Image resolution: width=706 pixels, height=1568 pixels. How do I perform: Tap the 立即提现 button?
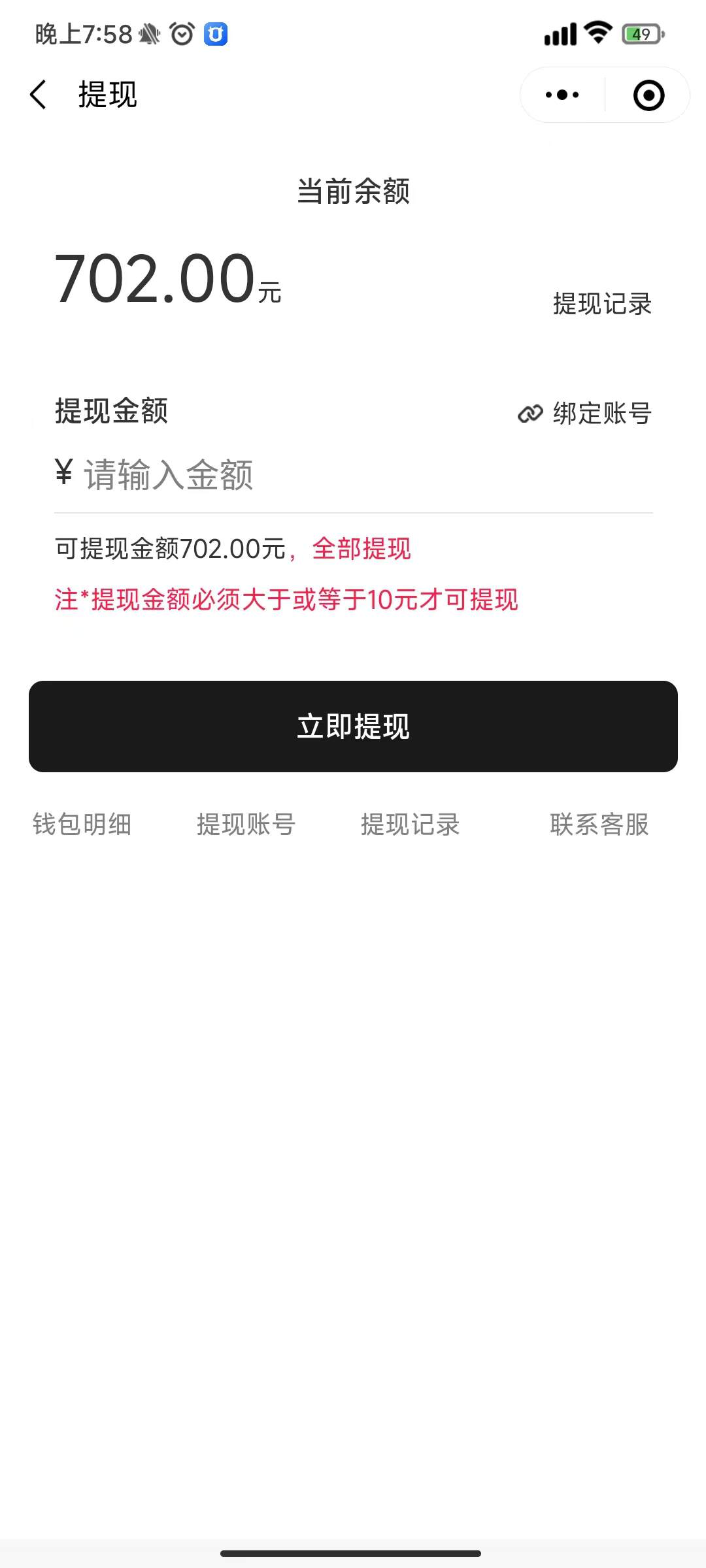click(353, 727)
